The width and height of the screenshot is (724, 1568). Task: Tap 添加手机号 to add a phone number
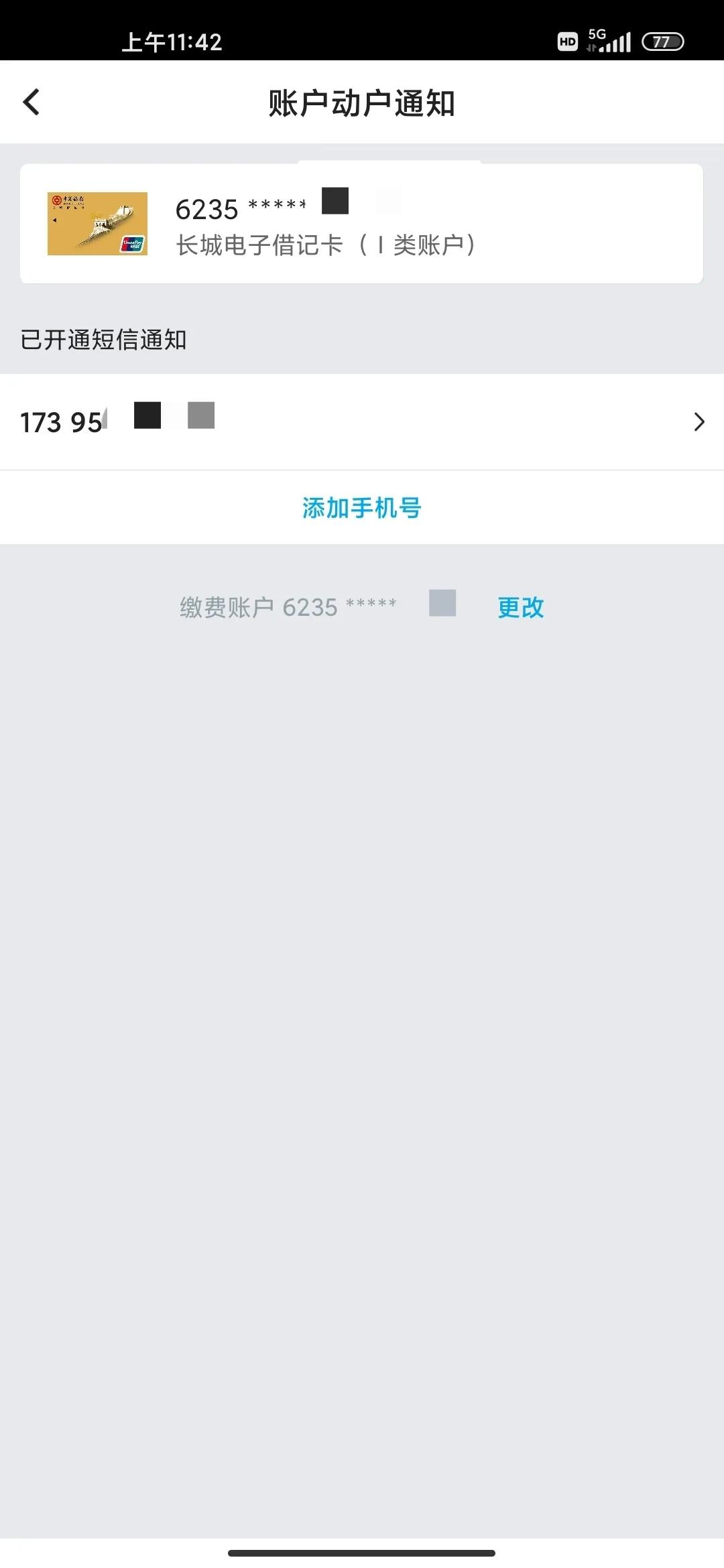point(362,507)
